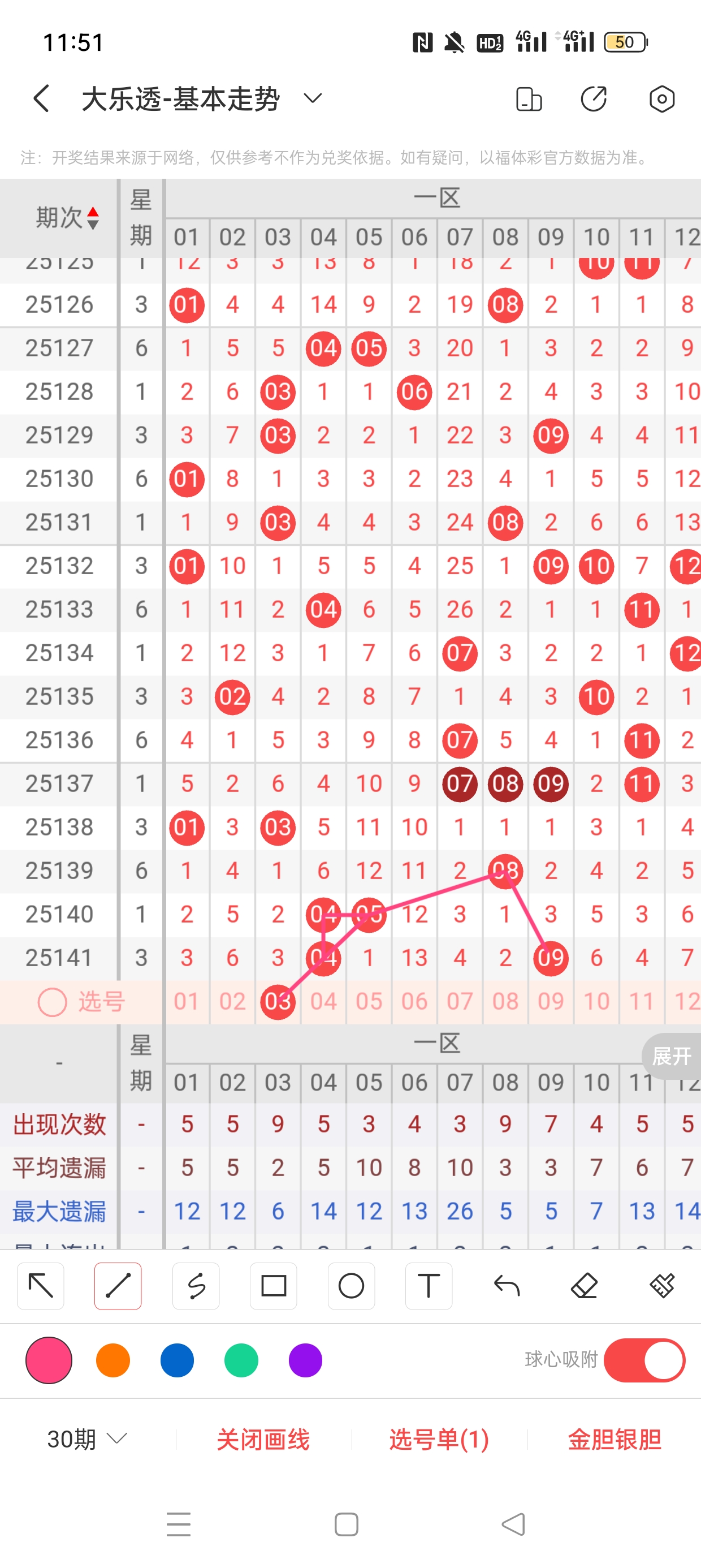Image resolution: width=701 pixels, height=1568 pixels.
Task: Sort draws by 期次 column
Action: pos(67,217)
